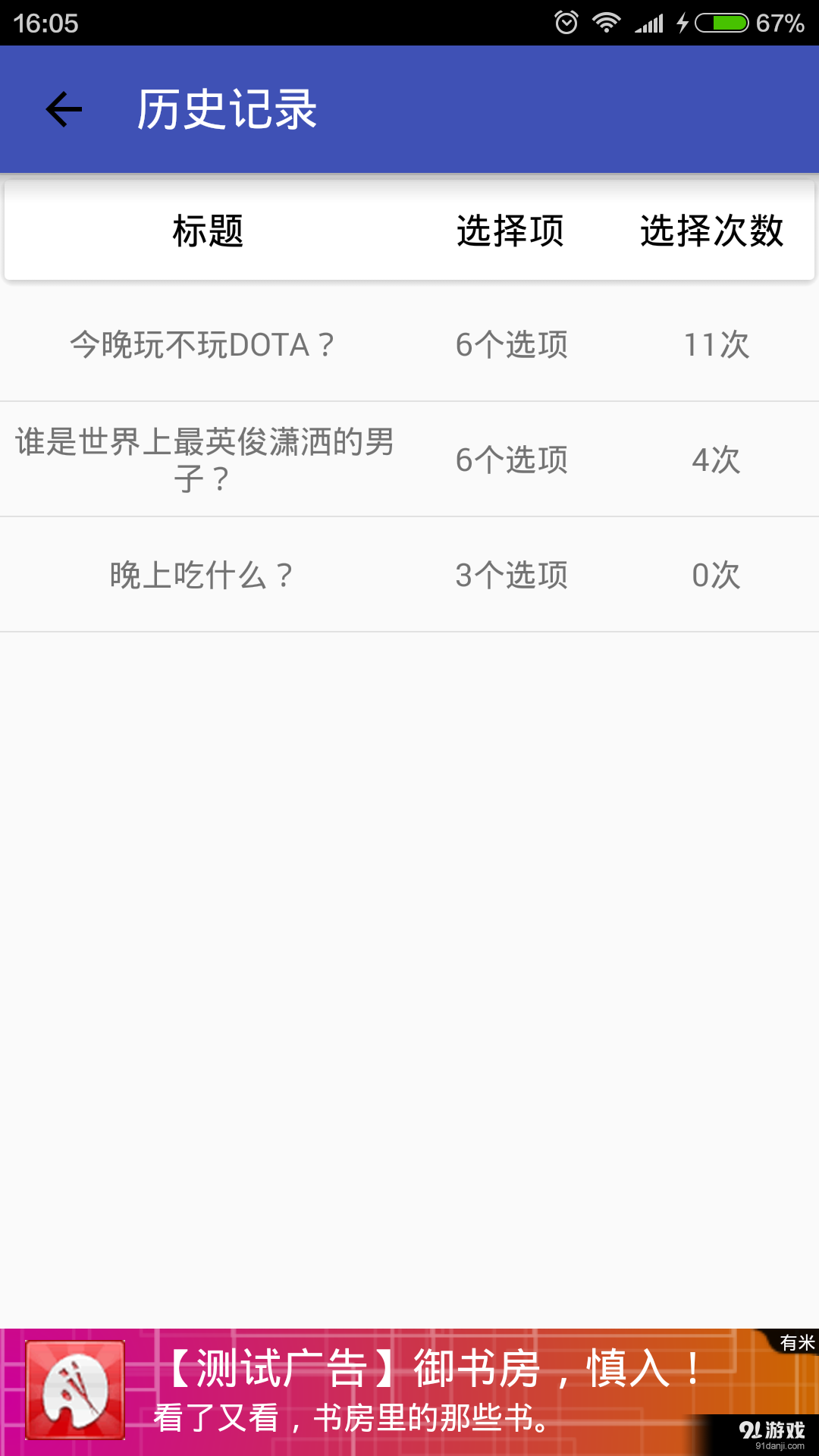Open the poll 晚上吃什么？
819x1456 pixels.
[201, 575]
